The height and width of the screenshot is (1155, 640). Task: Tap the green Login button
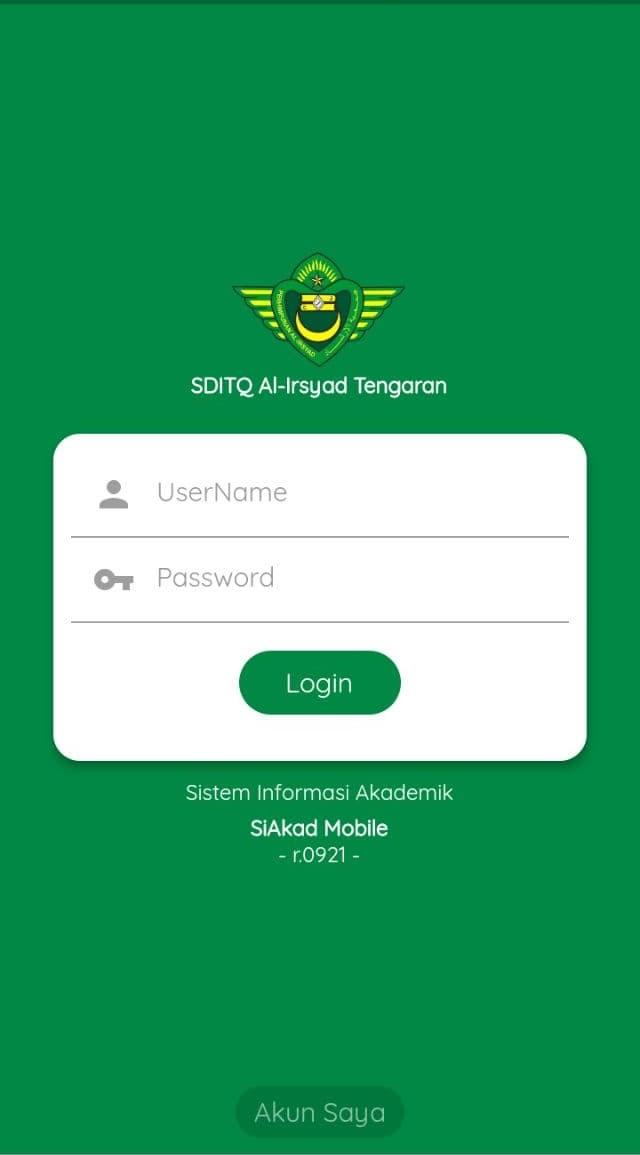[x=319, y=683]
